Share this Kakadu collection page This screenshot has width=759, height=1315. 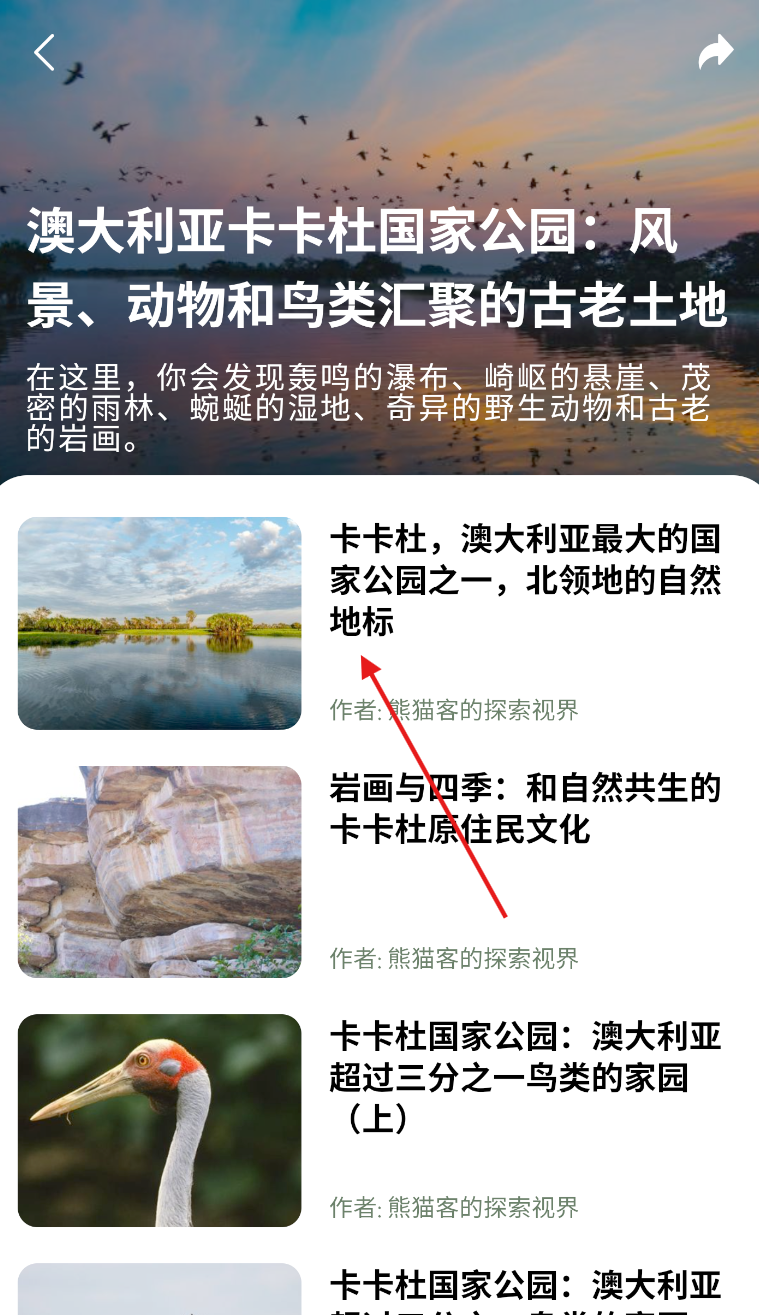point(716,52)
